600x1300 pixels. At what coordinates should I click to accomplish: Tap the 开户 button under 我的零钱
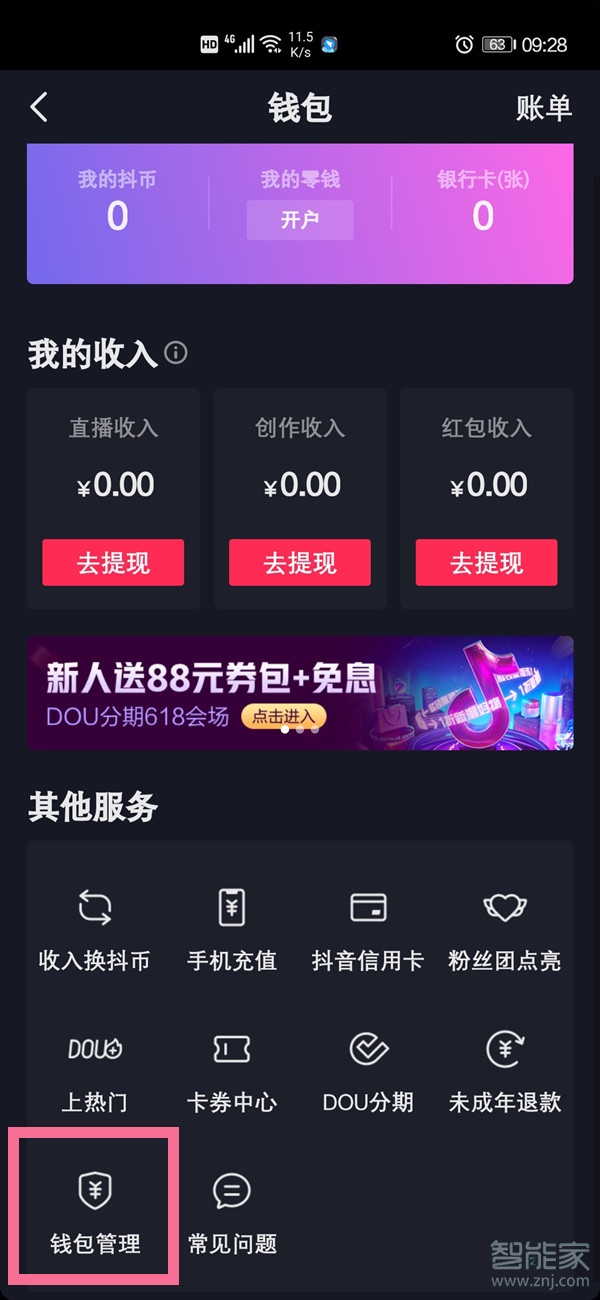click(300, 220)
